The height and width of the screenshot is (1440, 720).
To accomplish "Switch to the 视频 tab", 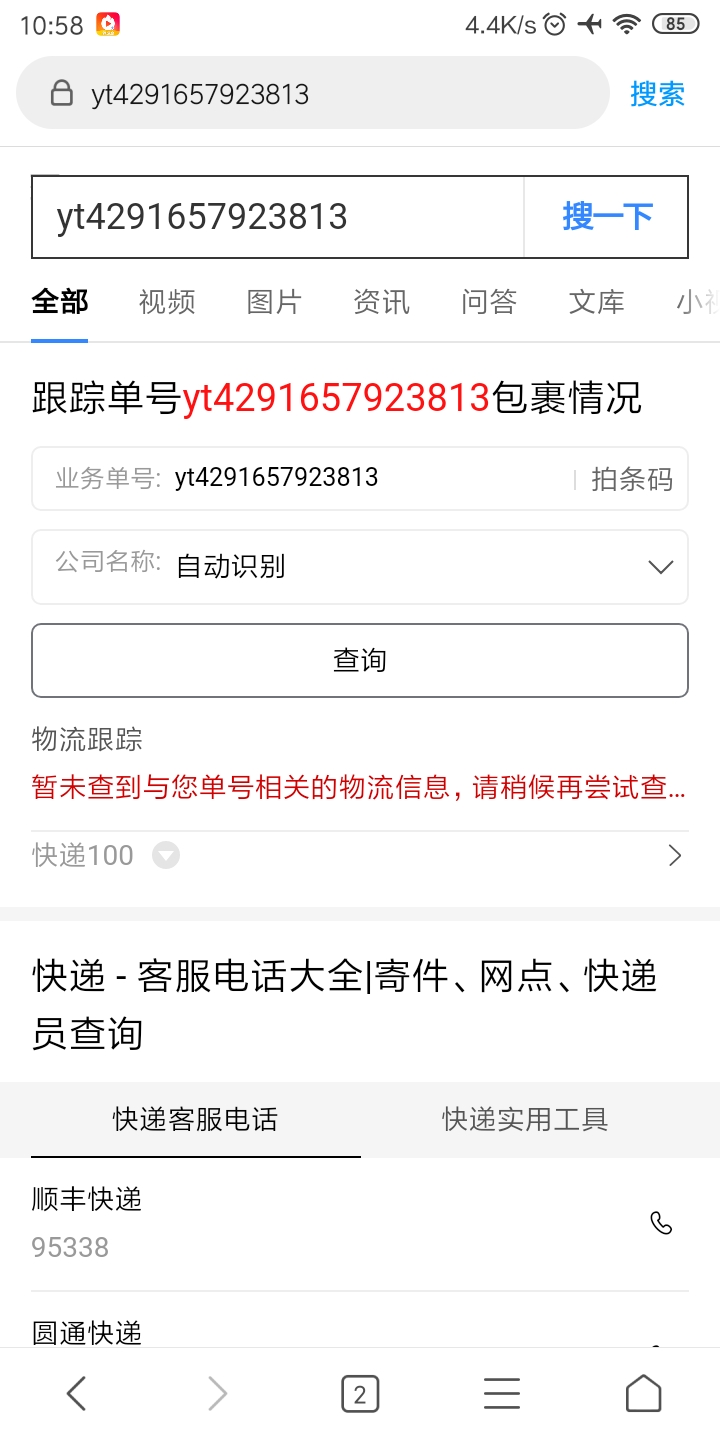I will (167, 302).
